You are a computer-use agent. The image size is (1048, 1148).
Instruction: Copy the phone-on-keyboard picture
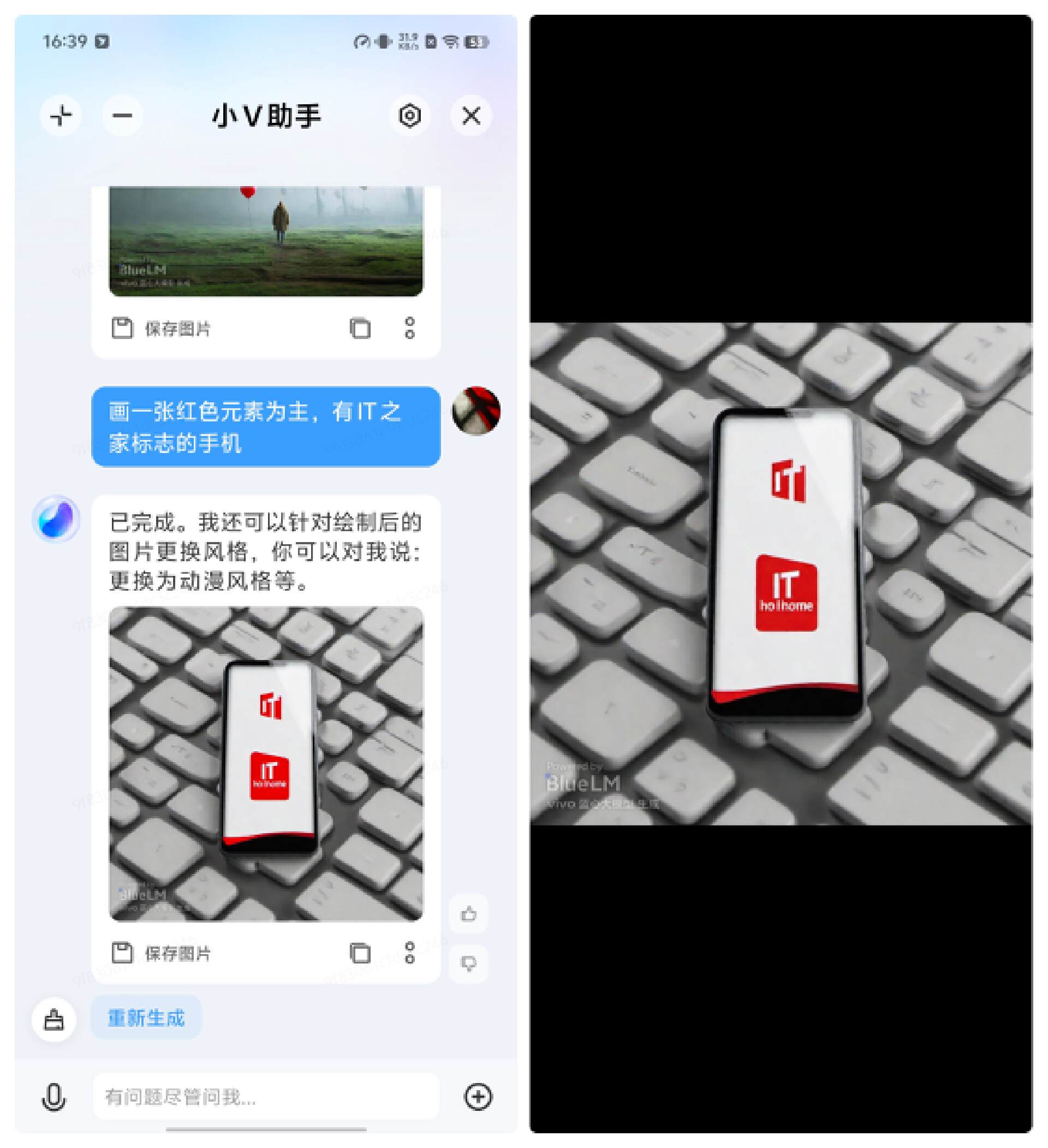pyautogui.click(x=360, y=953)
